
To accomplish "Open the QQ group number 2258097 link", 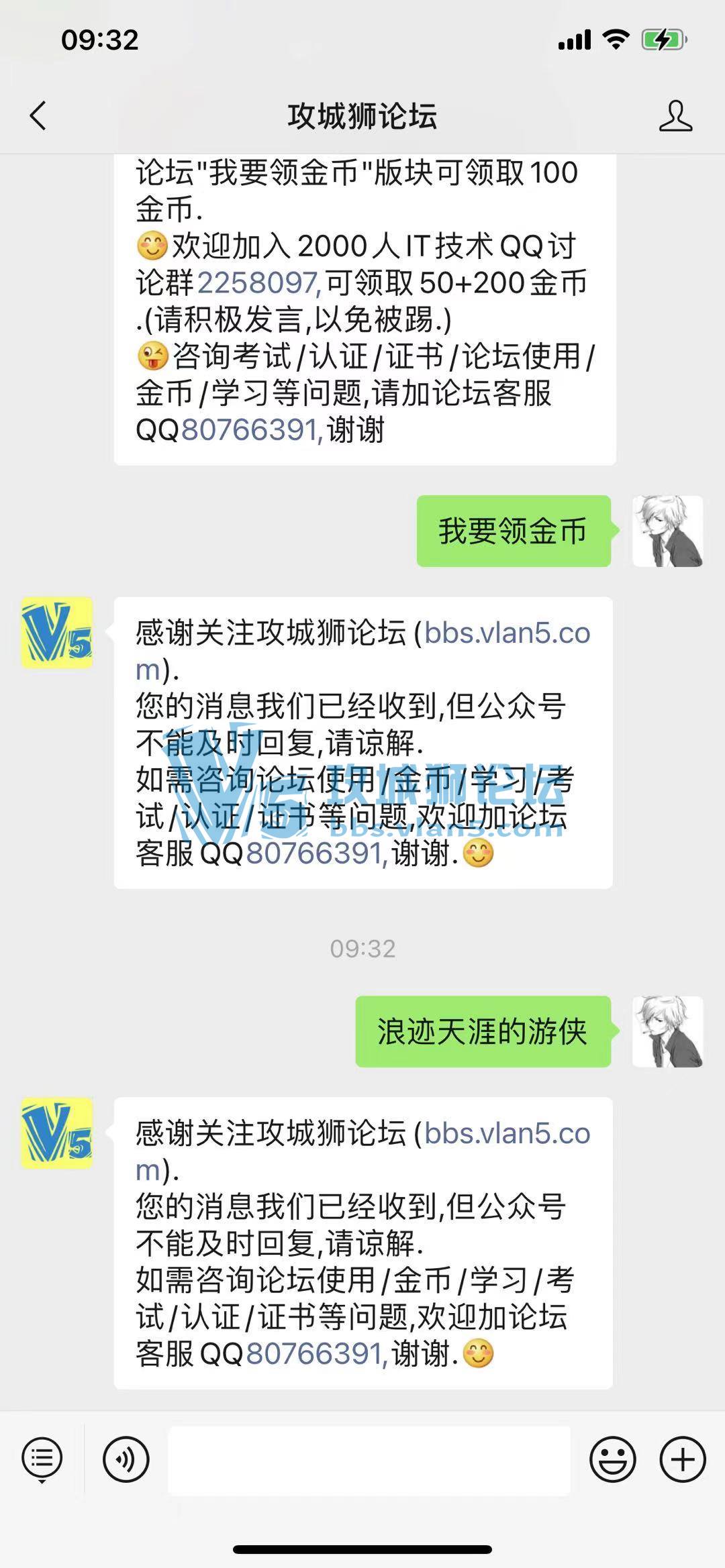I will tap(258, 283).
